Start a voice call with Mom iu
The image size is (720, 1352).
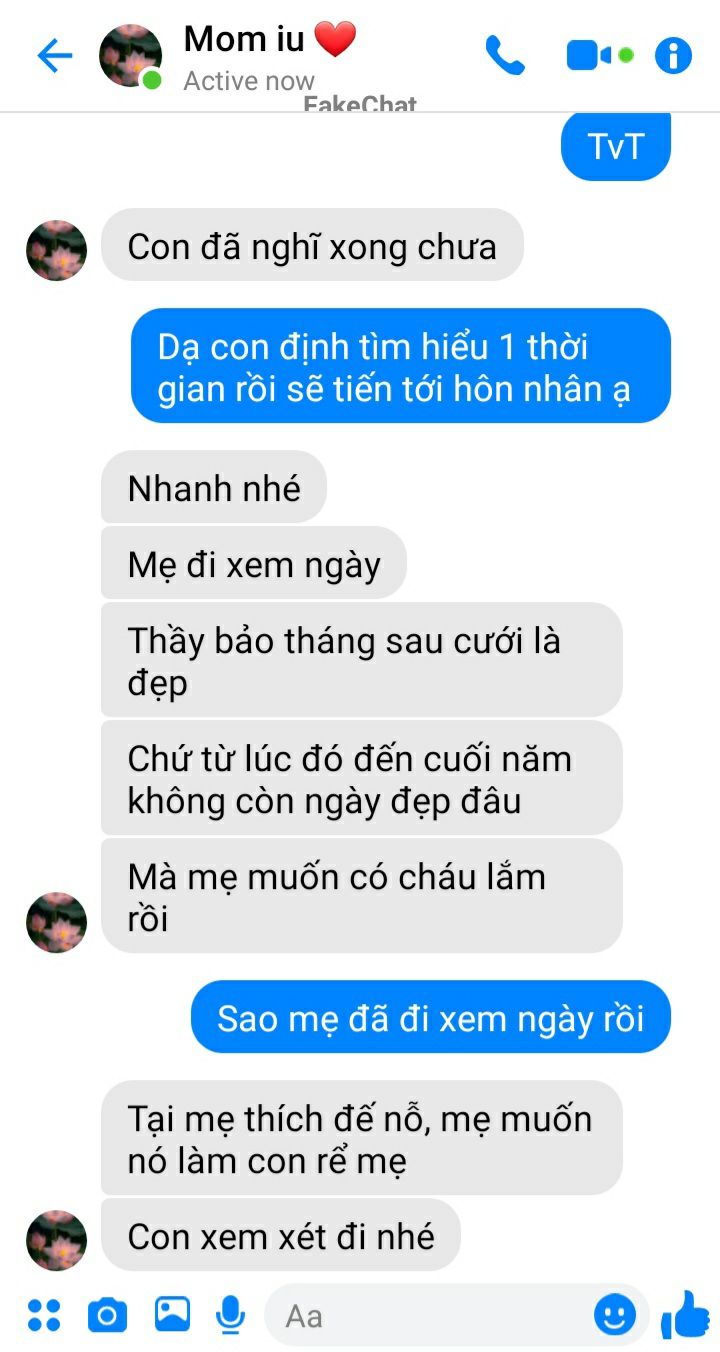tap(505, 56)
